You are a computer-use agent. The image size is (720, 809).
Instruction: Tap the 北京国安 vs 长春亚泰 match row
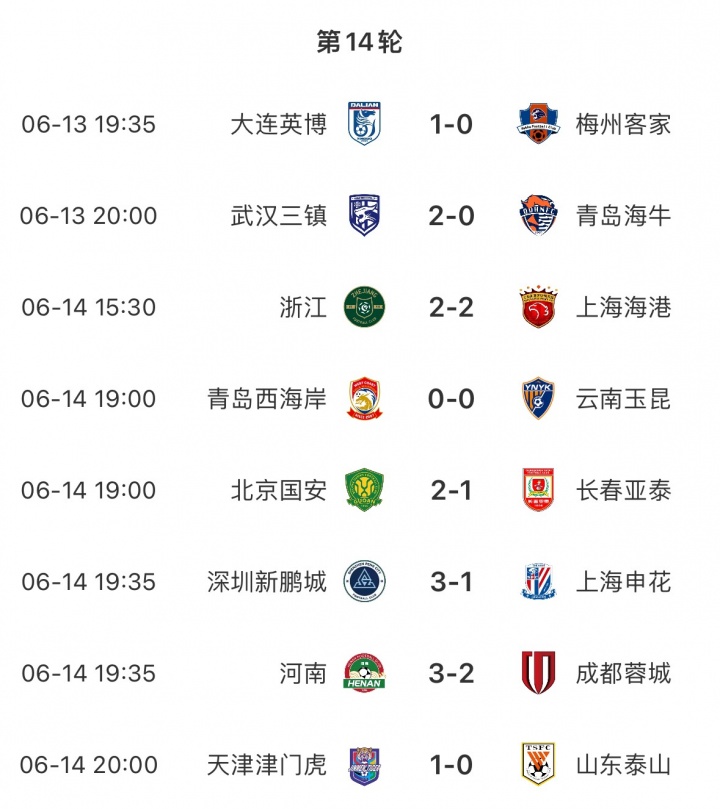tap(451, 490)
